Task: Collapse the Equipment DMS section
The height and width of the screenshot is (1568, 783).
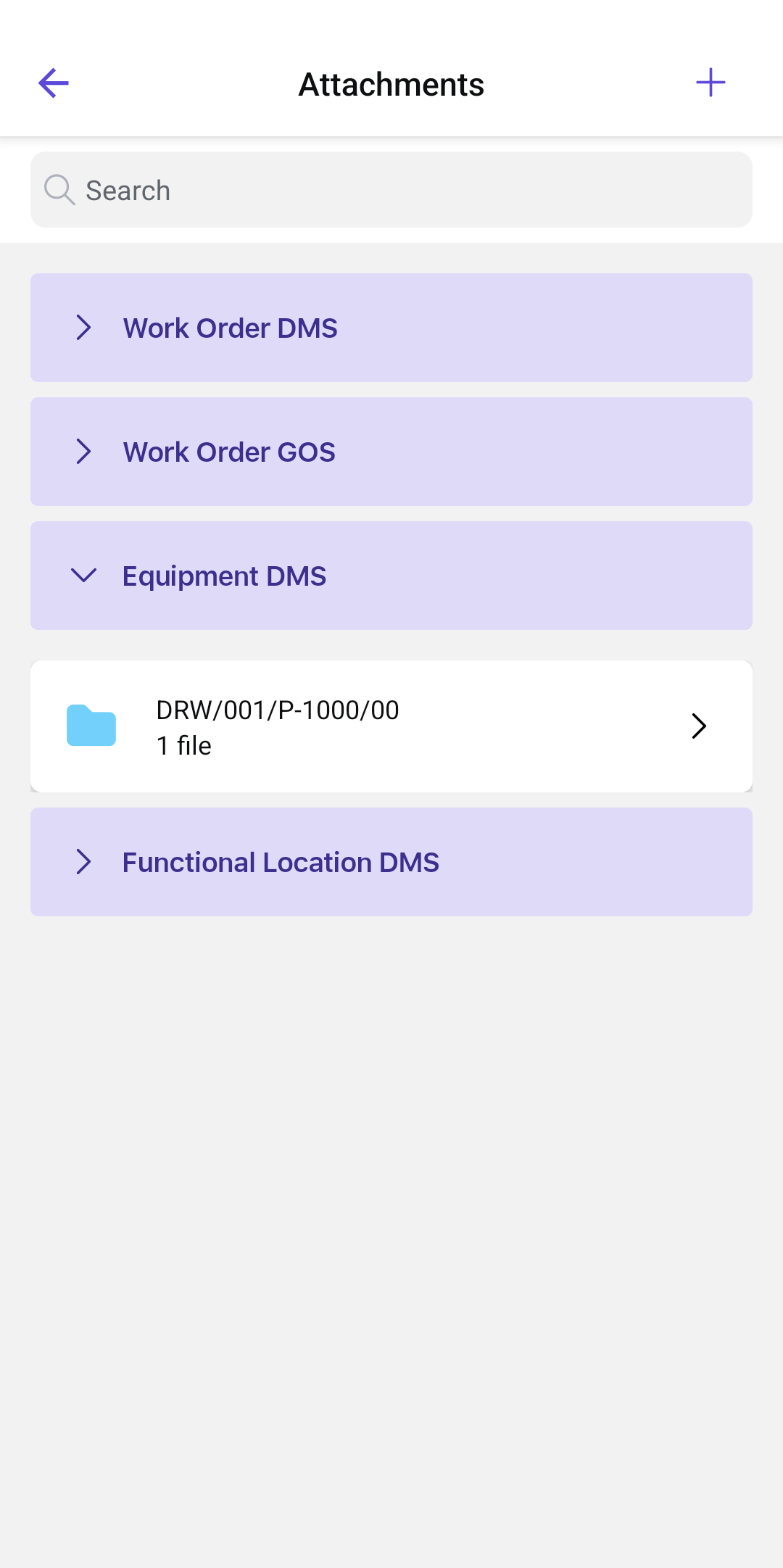Action: (x=391, y=576)
